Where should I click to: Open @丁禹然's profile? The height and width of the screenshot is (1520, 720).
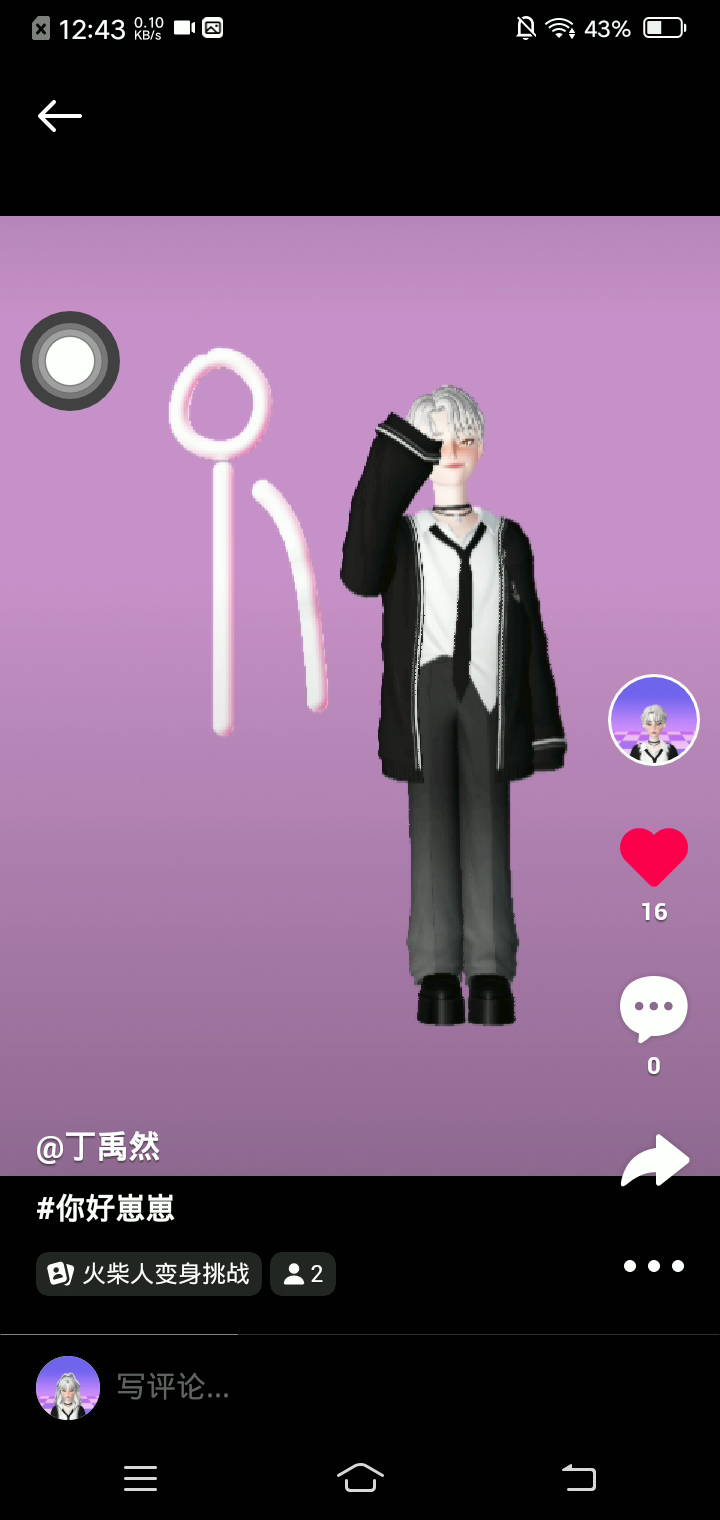(x=98, y=1147)
